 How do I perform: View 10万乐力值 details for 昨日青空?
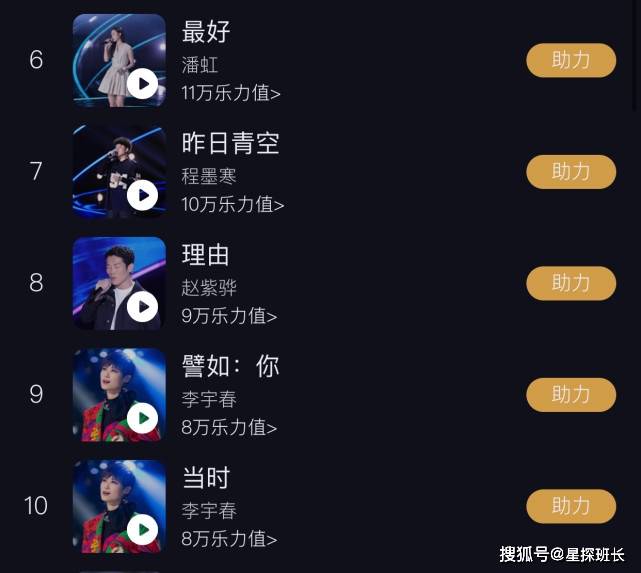233,205
